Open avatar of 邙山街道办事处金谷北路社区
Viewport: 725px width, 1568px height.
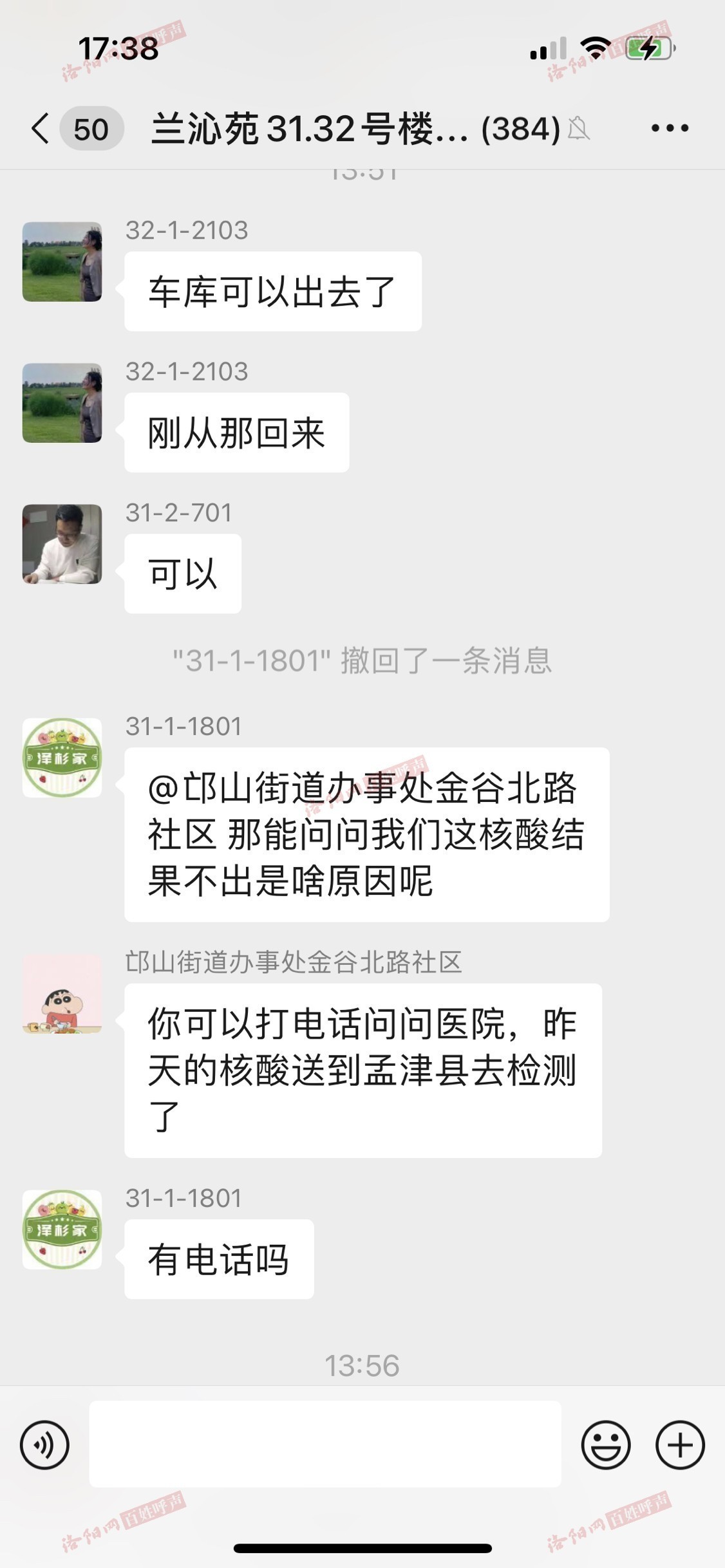pyautogui.click(x=62, y=994)
